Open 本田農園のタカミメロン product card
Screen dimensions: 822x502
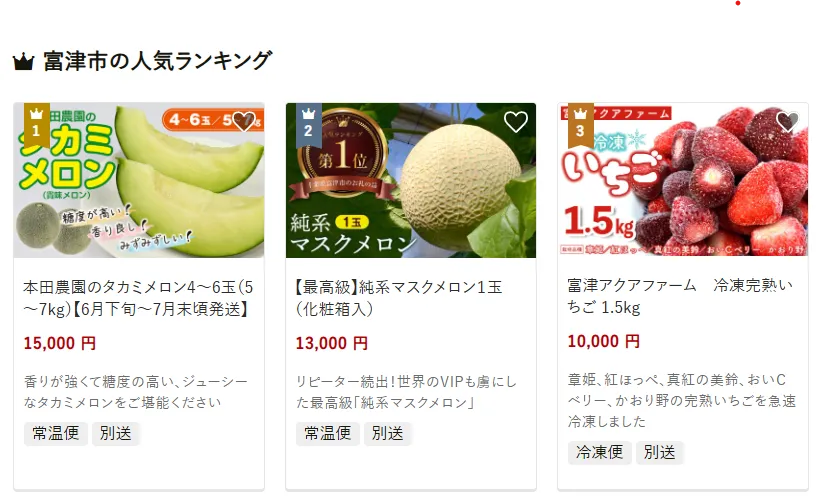138,298
